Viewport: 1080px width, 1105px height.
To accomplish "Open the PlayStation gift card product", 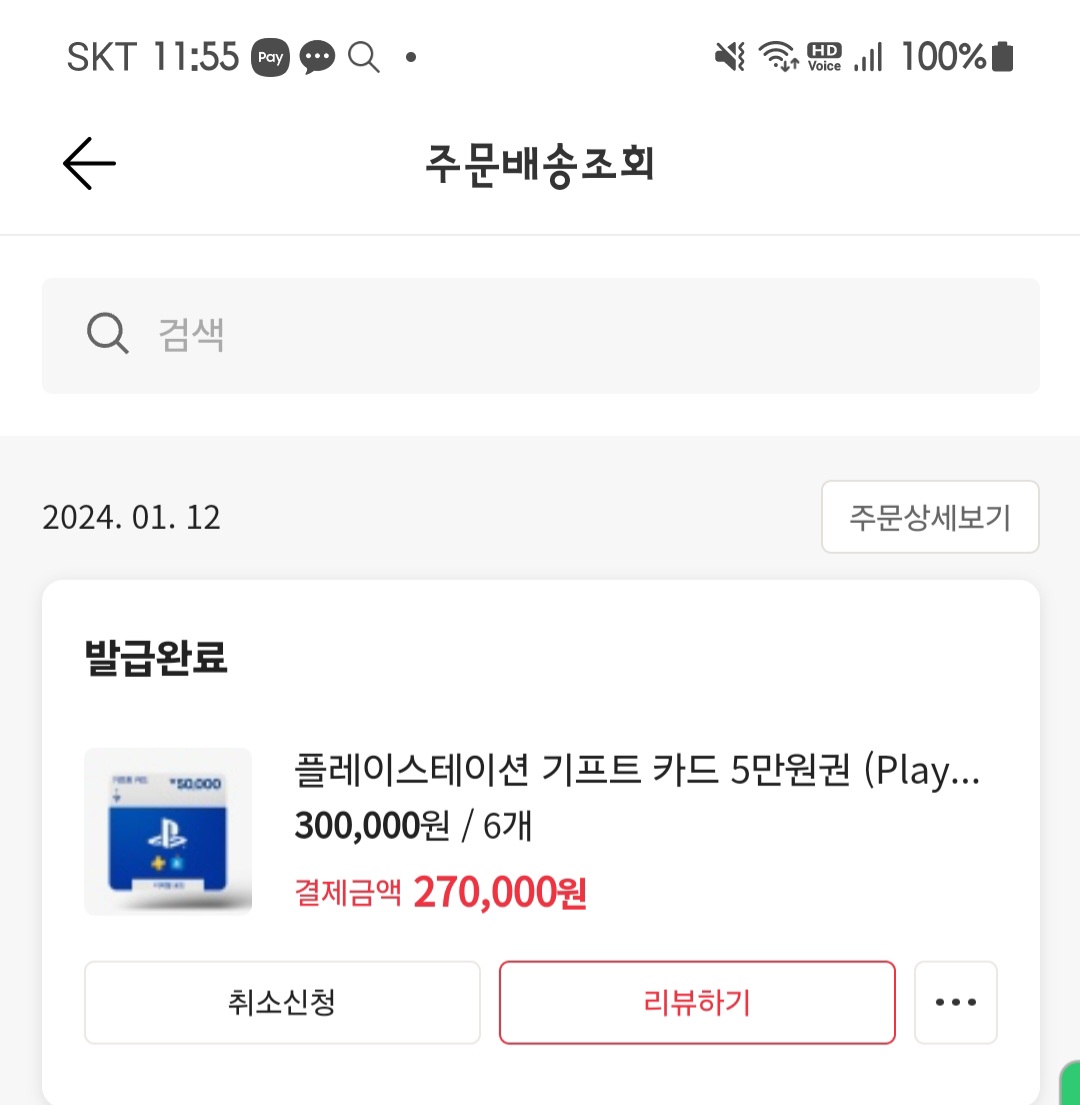I will [636, 771].
